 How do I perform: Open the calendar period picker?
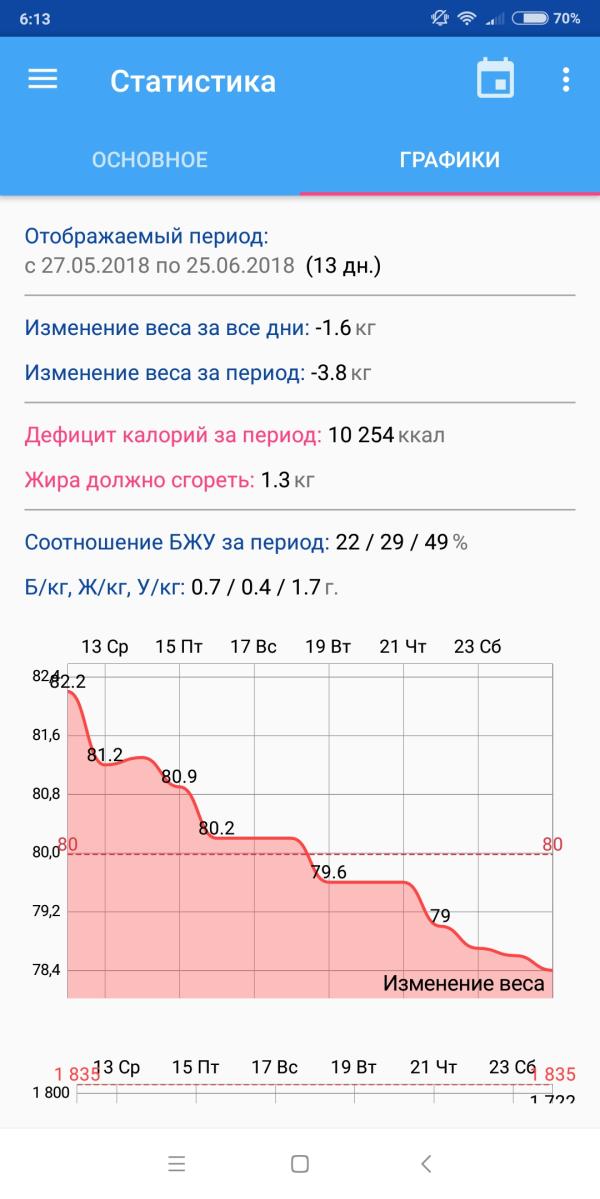pyautogui.click(x=495, y=79)
